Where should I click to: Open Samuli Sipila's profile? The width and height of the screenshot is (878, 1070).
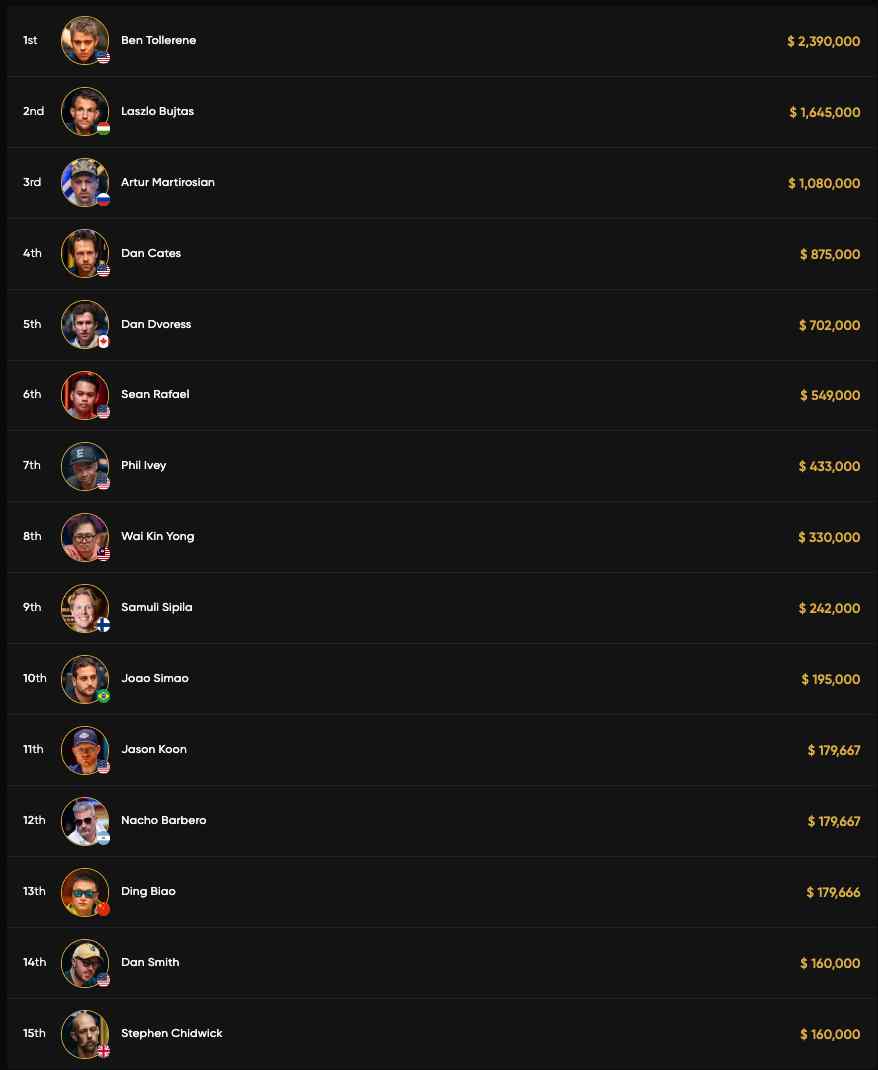click(156, 608)
